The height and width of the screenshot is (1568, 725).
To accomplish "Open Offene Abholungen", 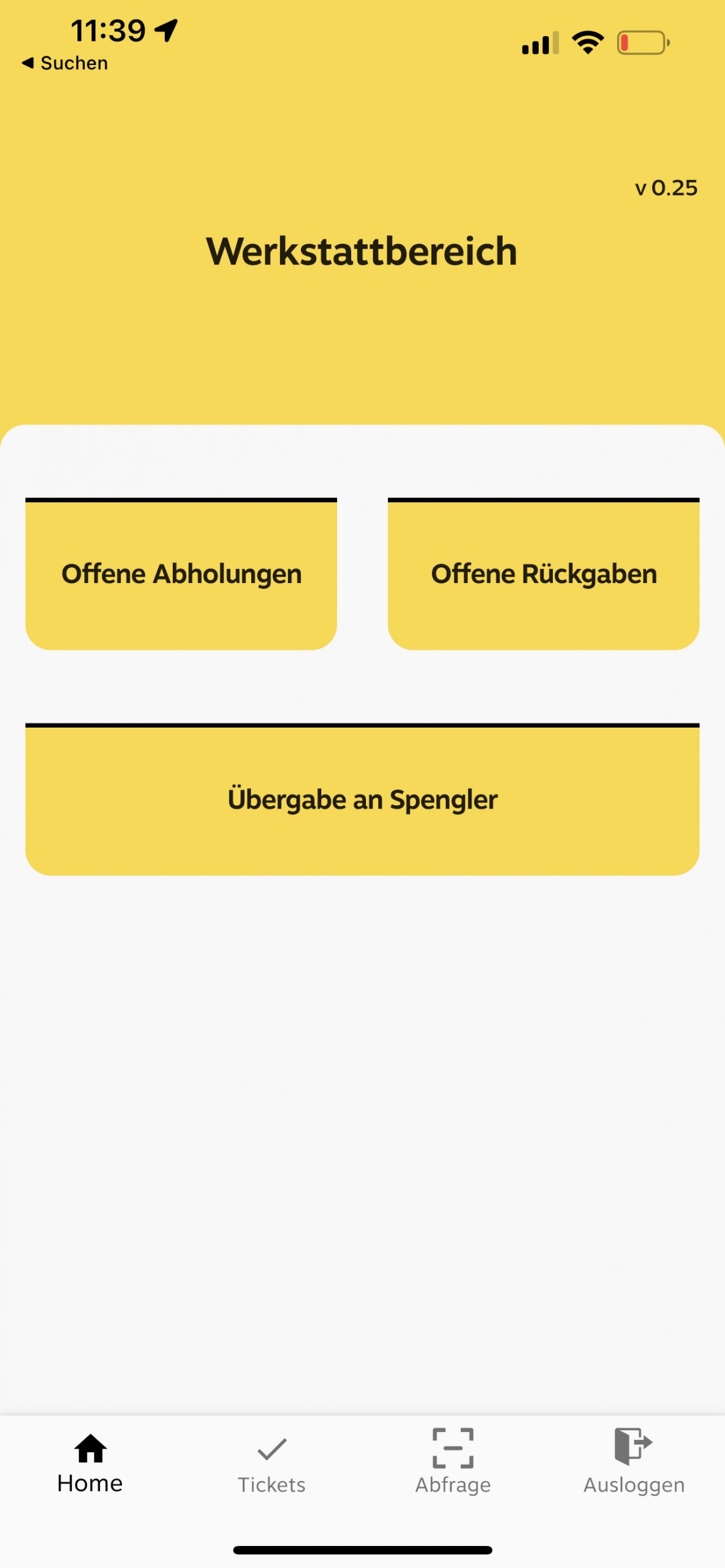I will pos(181,574).
